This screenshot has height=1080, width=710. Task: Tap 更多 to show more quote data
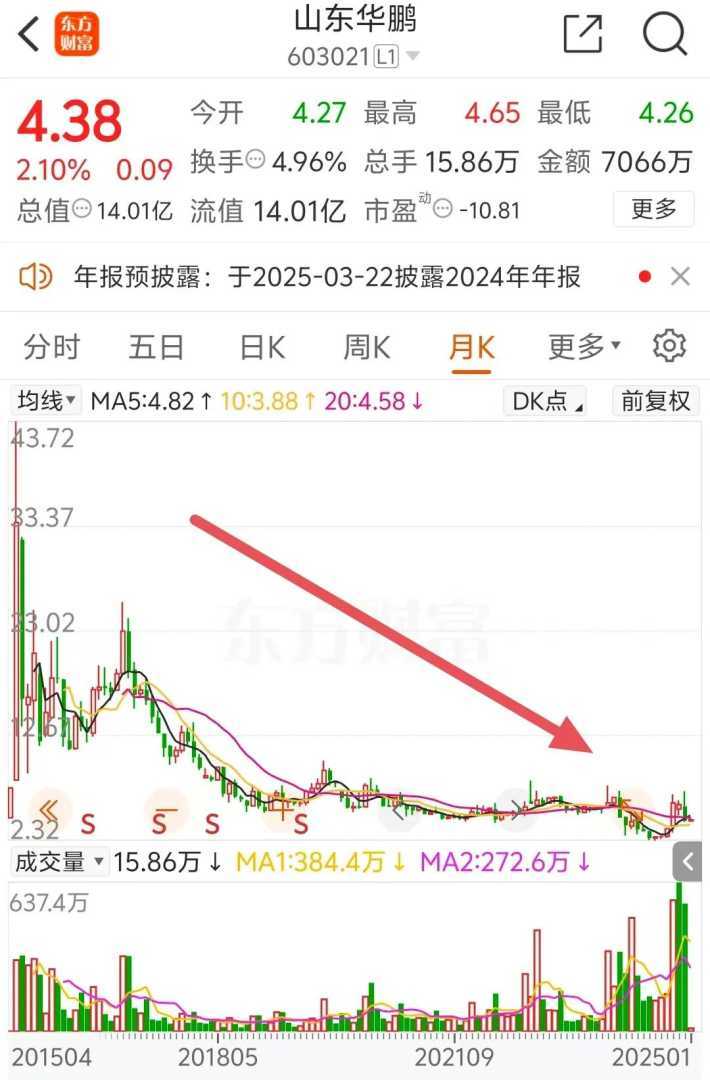654,209
